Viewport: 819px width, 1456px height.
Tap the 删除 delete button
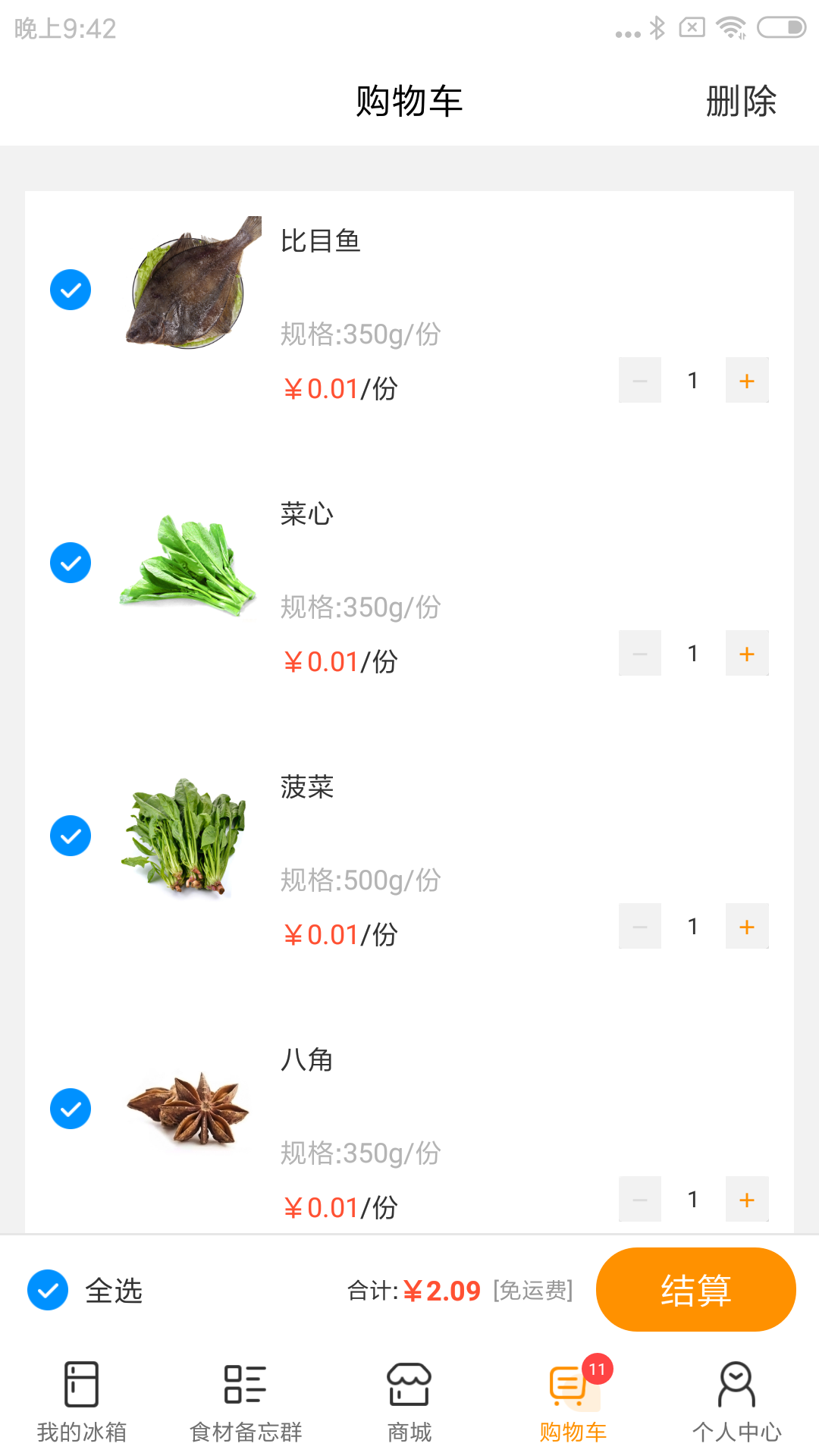(x=741, y=101)
